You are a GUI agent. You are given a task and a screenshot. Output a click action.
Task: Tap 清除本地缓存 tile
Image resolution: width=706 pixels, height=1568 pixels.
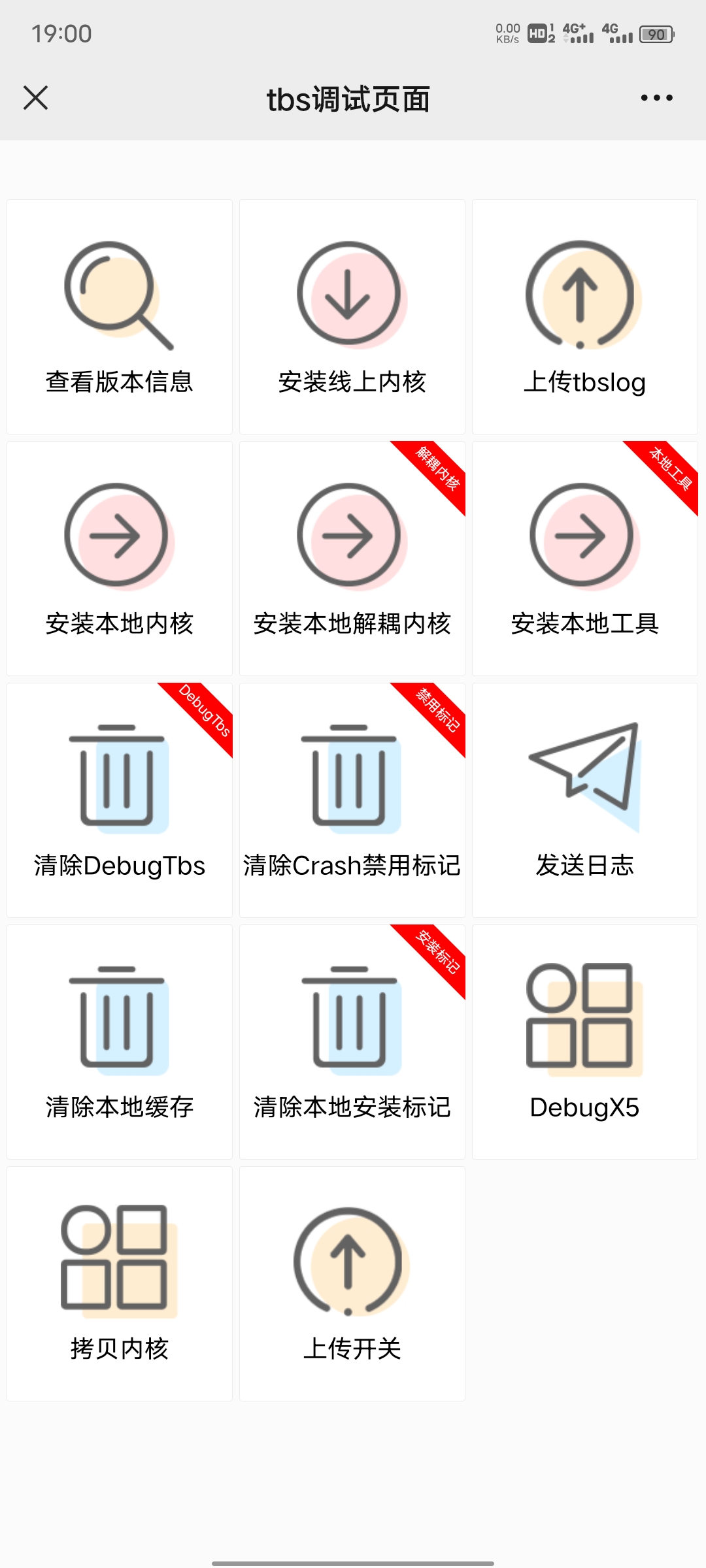coord(120,1042)
